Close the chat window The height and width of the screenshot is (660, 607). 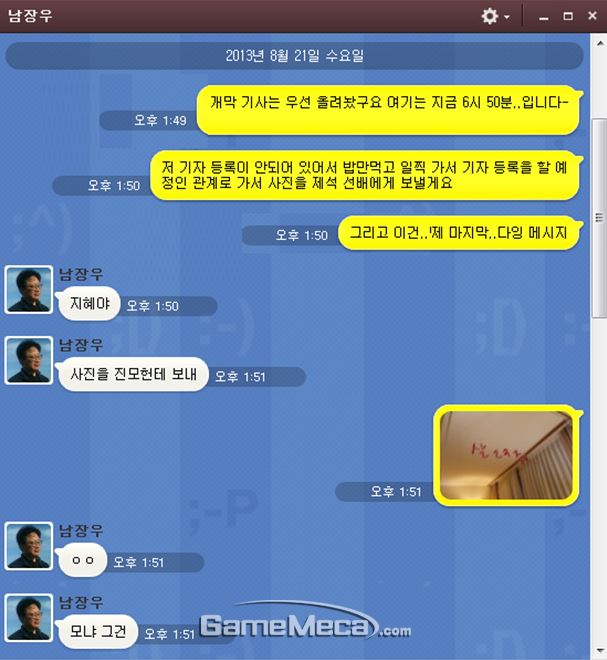pos(591,16)
